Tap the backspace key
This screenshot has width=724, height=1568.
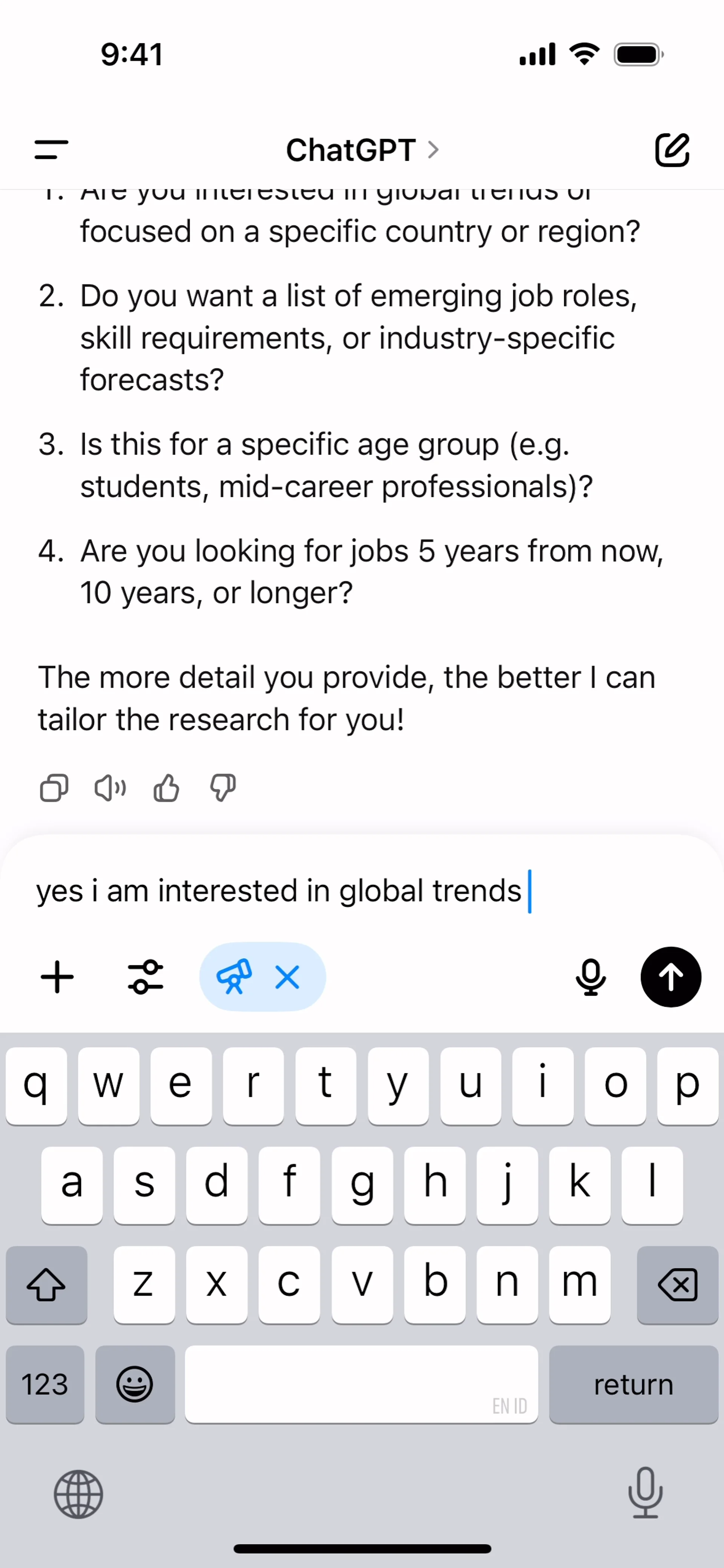677,1285
